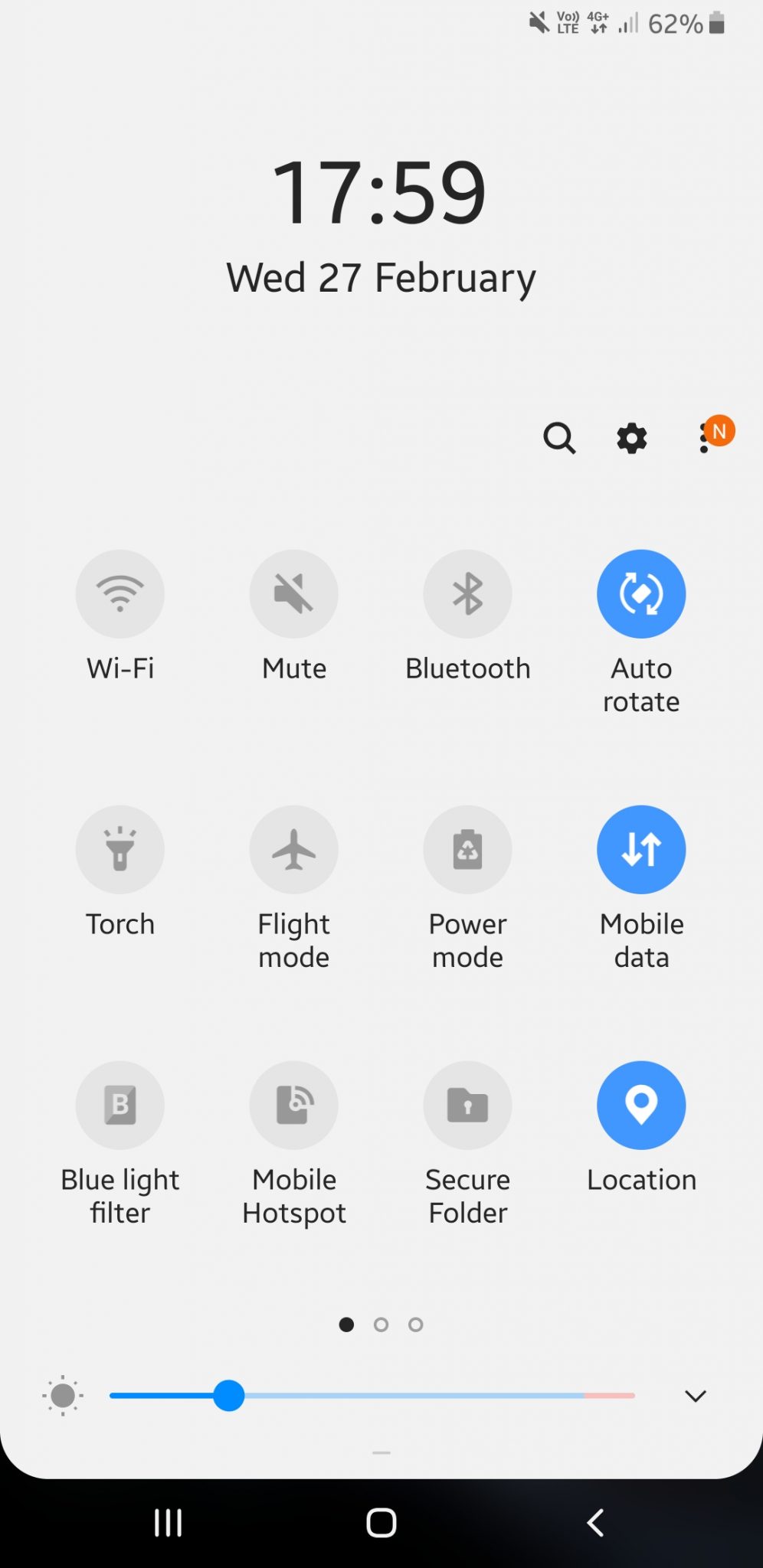Go to the home screen
This screenshot has width=763, height=1568.
(x=381, y=1523)
